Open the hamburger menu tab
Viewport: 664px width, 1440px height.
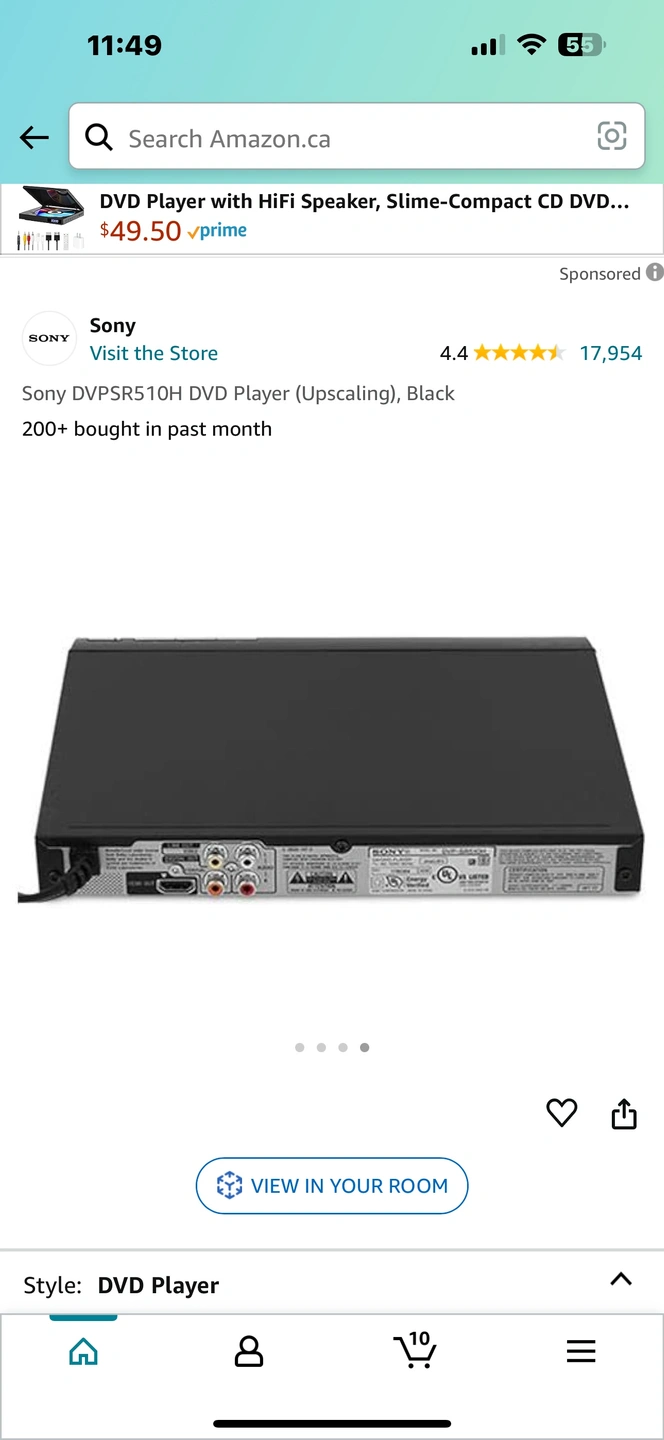(580, 1352)
